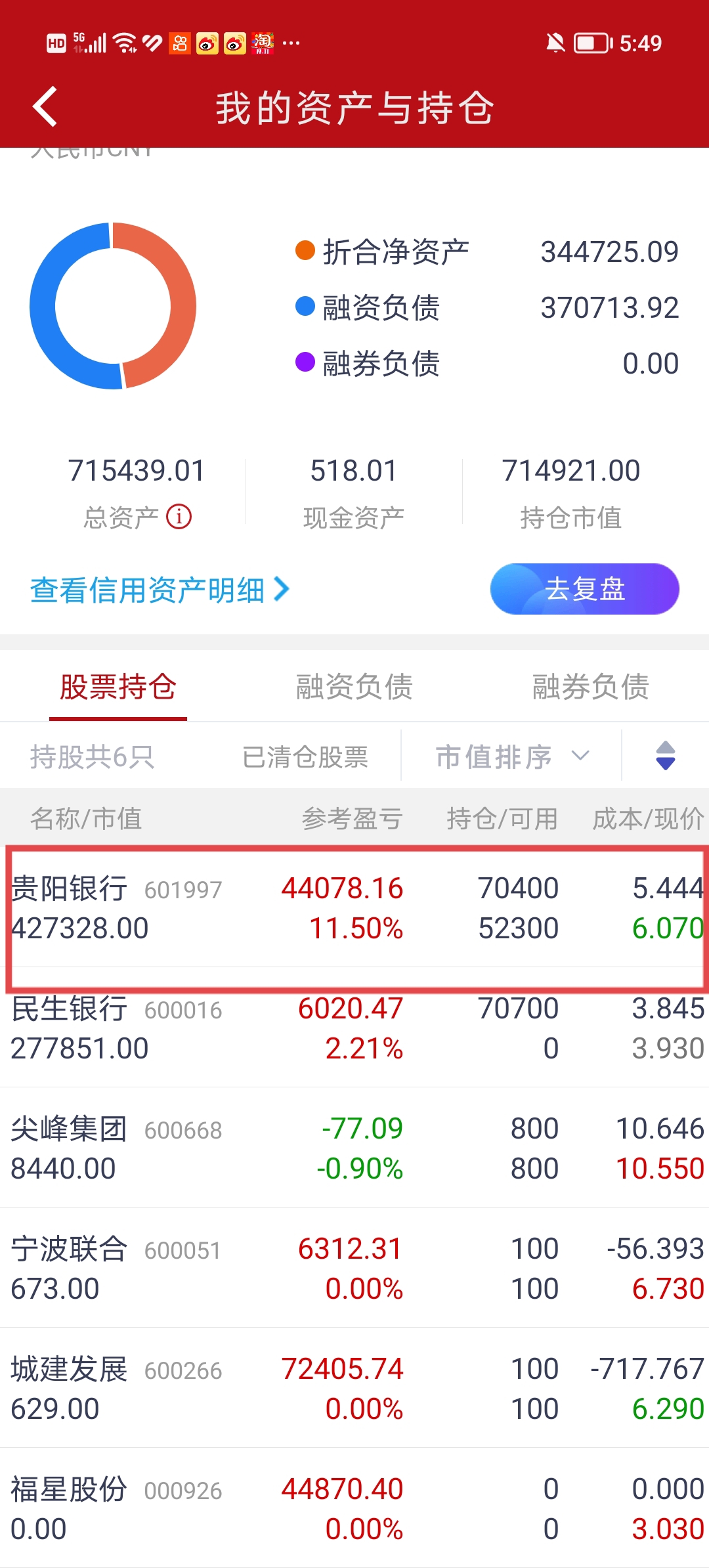View 已清仓股票 list
The image size is (709, 1568).
tap(305, 757)
